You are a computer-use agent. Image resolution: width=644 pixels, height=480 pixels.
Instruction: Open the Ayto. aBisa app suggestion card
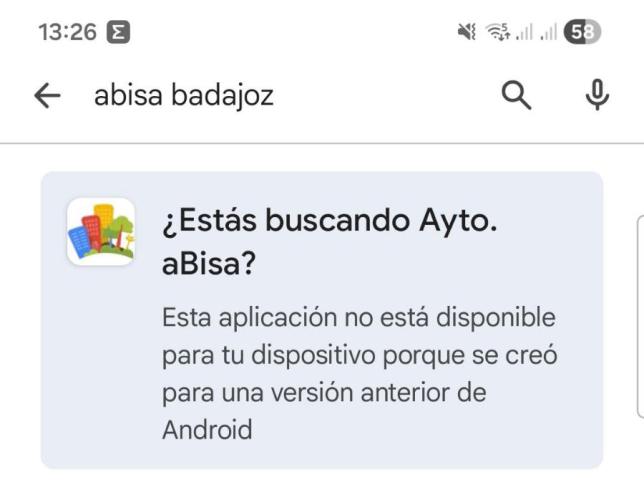tap(321, 320)
